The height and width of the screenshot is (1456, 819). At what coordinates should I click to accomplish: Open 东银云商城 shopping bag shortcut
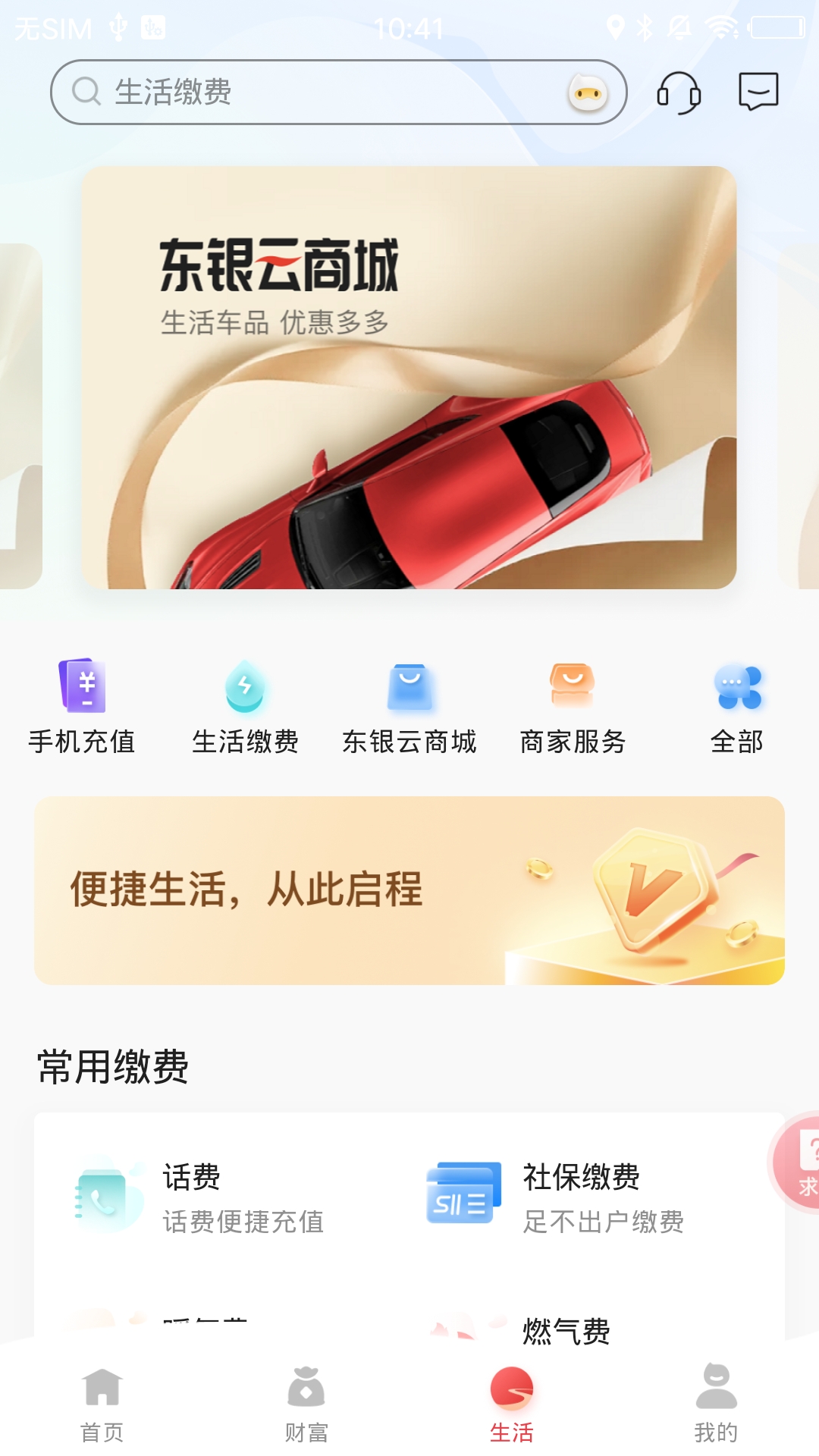409,707
